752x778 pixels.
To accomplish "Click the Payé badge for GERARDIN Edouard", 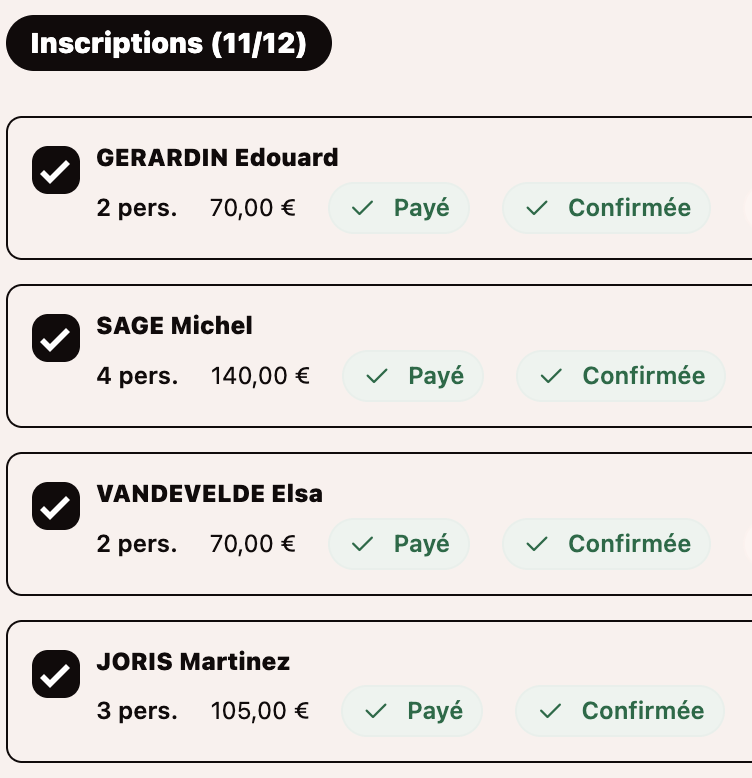I will pyautogui.click(x=399, y=208).
